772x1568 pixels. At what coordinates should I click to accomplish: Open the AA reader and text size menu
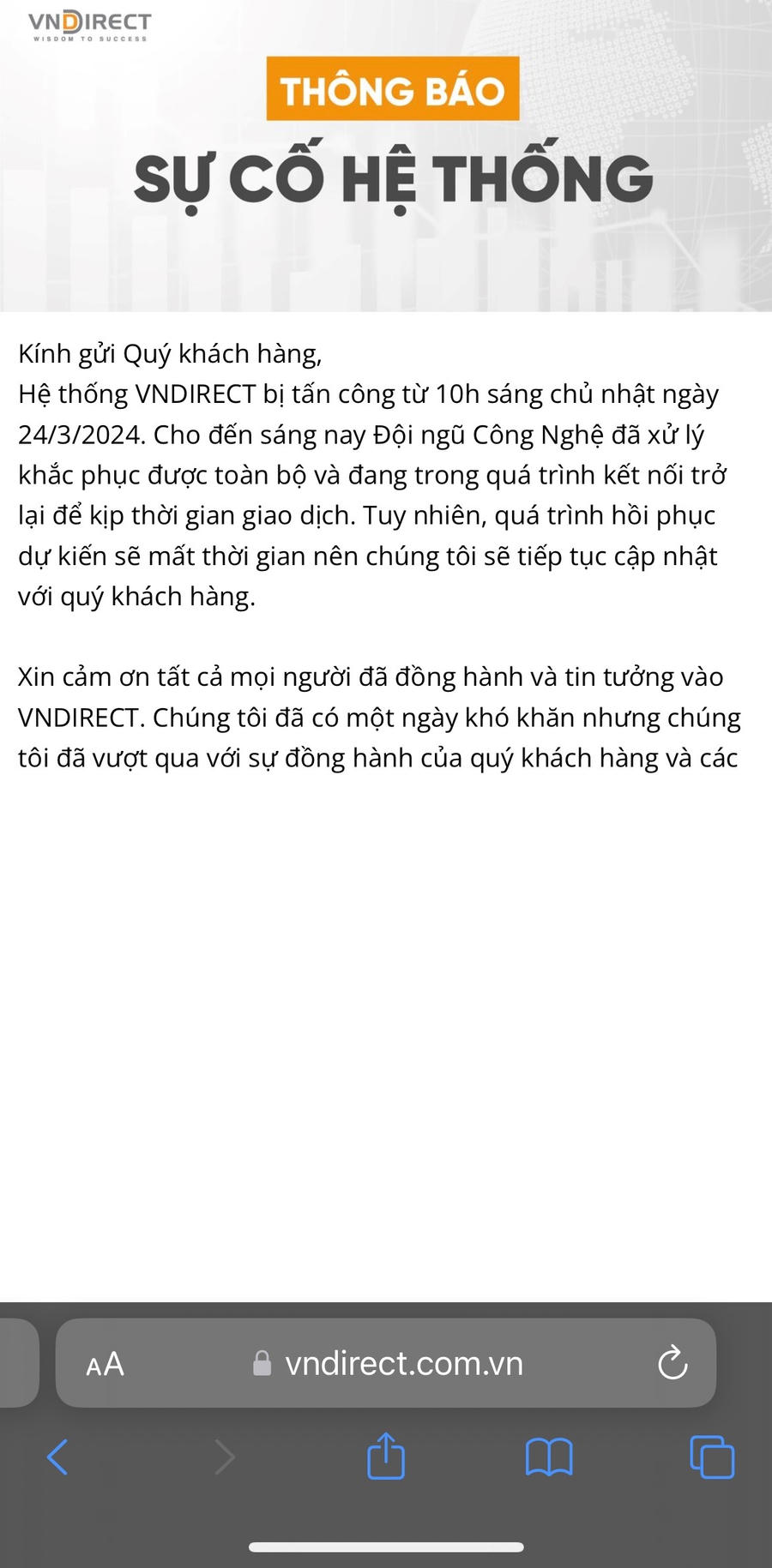(105, 1364)
